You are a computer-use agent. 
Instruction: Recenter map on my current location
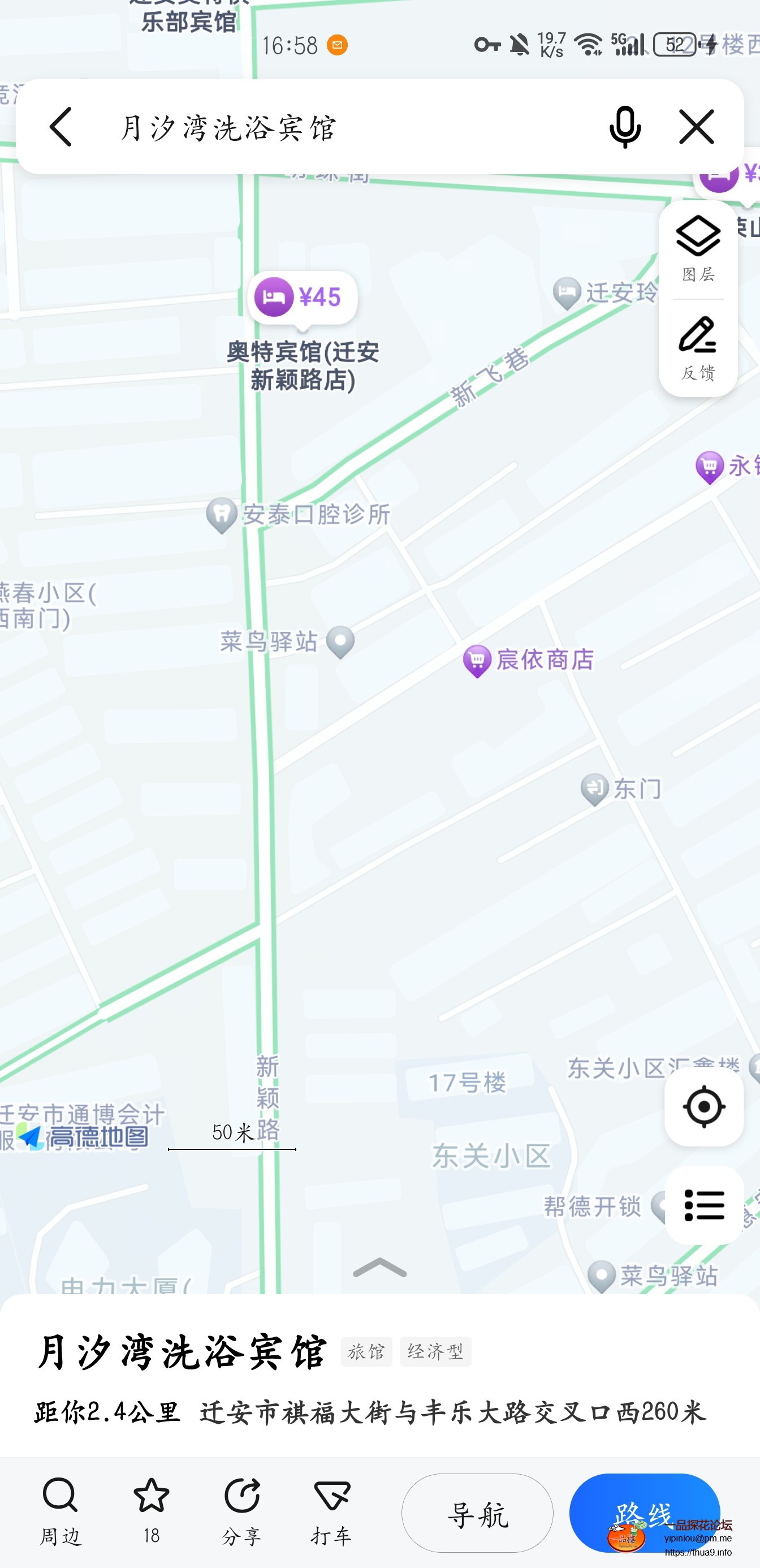coord(703,1106)
